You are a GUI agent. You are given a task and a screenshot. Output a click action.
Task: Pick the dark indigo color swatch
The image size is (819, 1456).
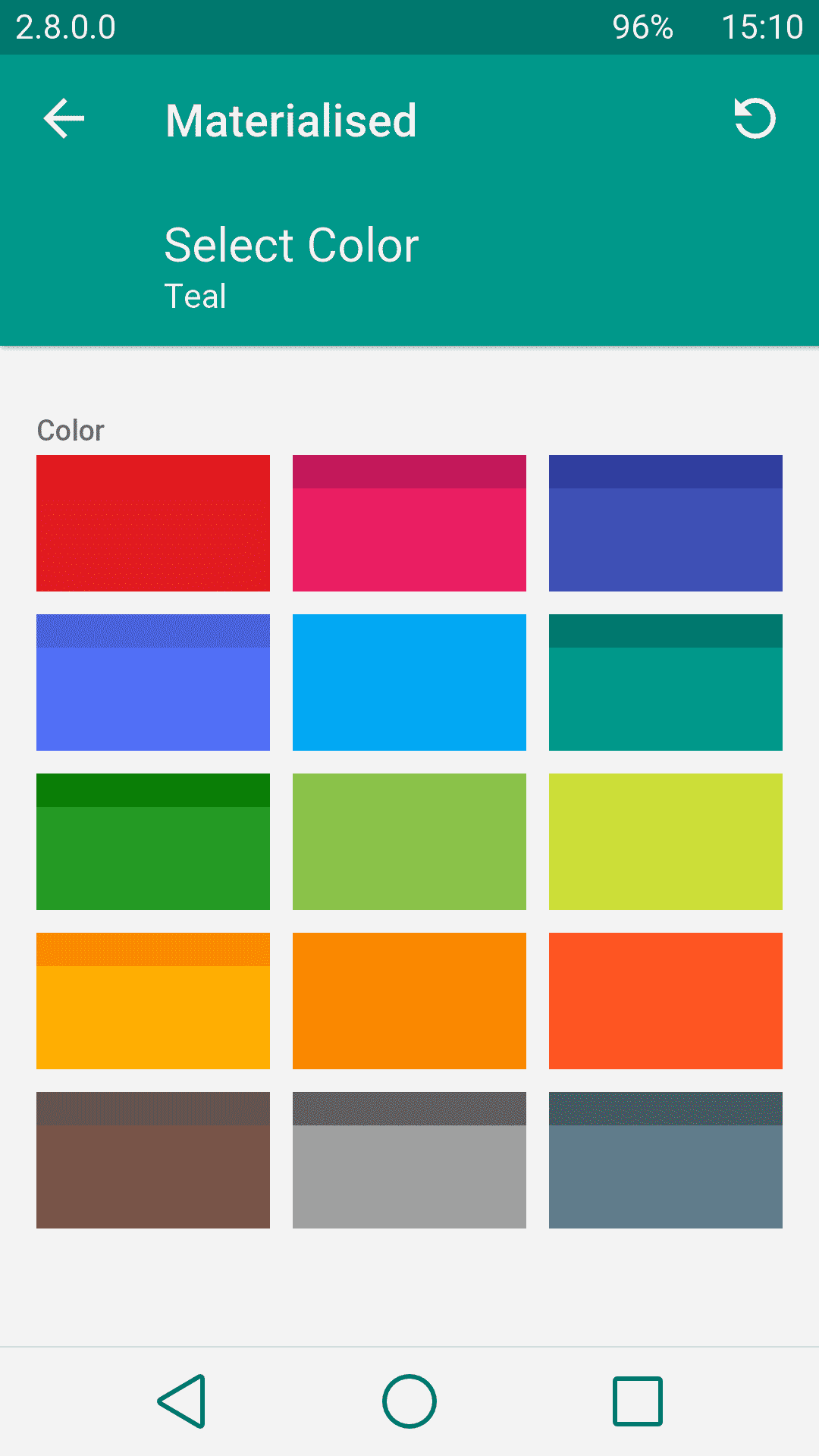666,523
